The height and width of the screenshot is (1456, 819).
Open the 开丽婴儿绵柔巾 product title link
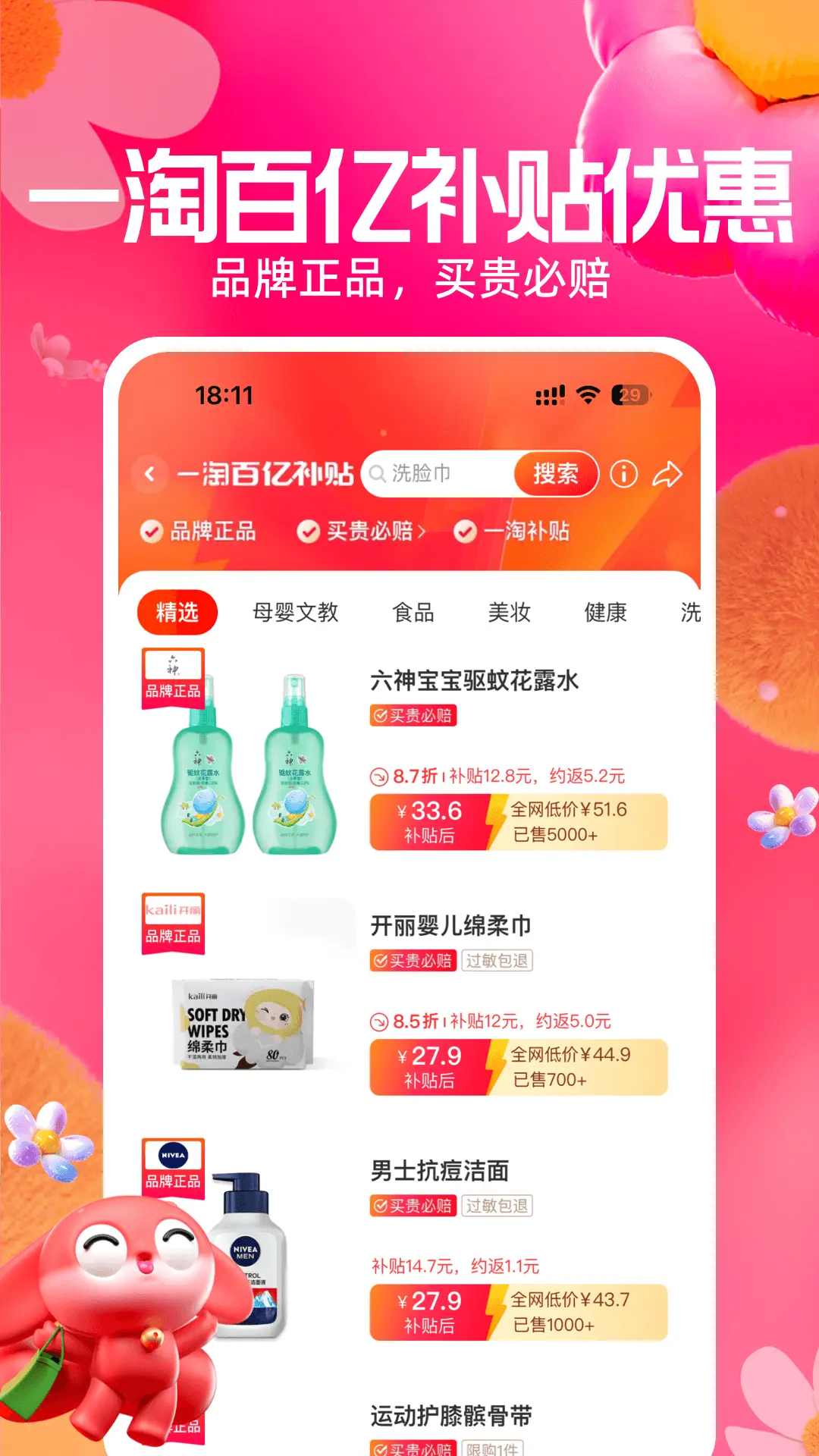[450, 926]
